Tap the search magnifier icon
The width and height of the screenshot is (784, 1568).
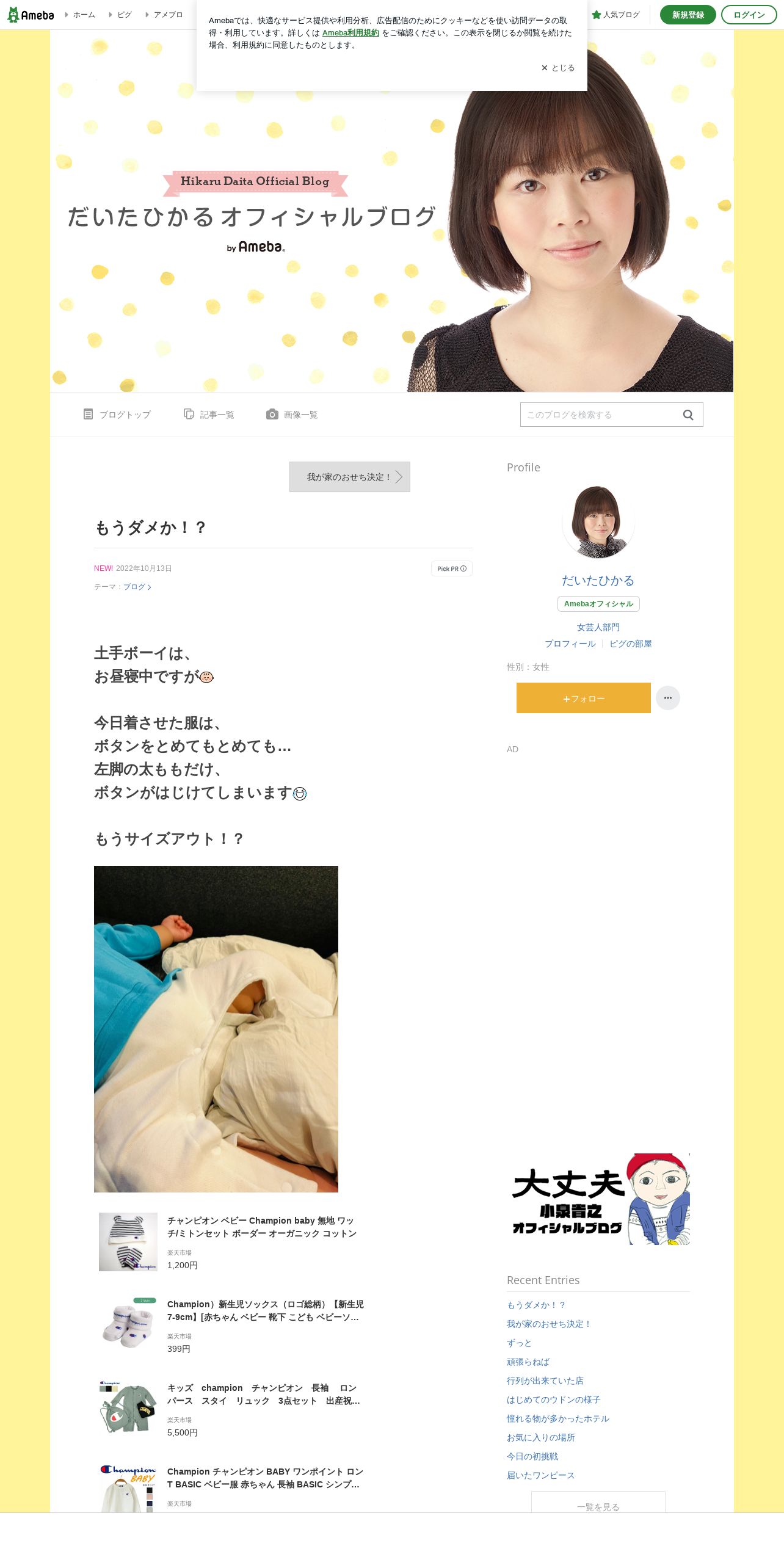tap(688, 415)
